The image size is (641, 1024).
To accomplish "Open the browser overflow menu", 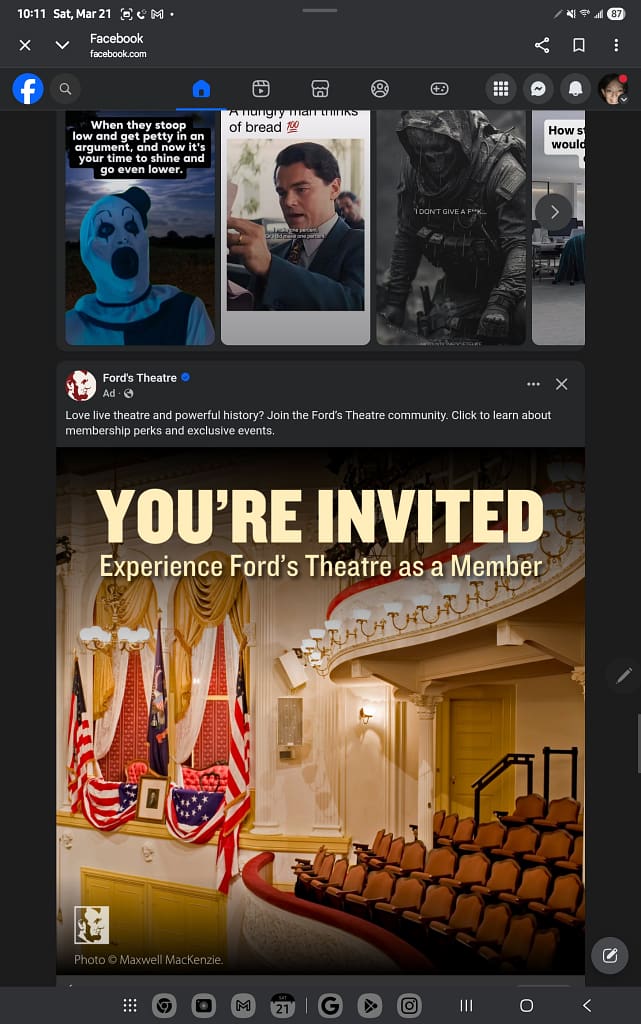I will 616,45.
